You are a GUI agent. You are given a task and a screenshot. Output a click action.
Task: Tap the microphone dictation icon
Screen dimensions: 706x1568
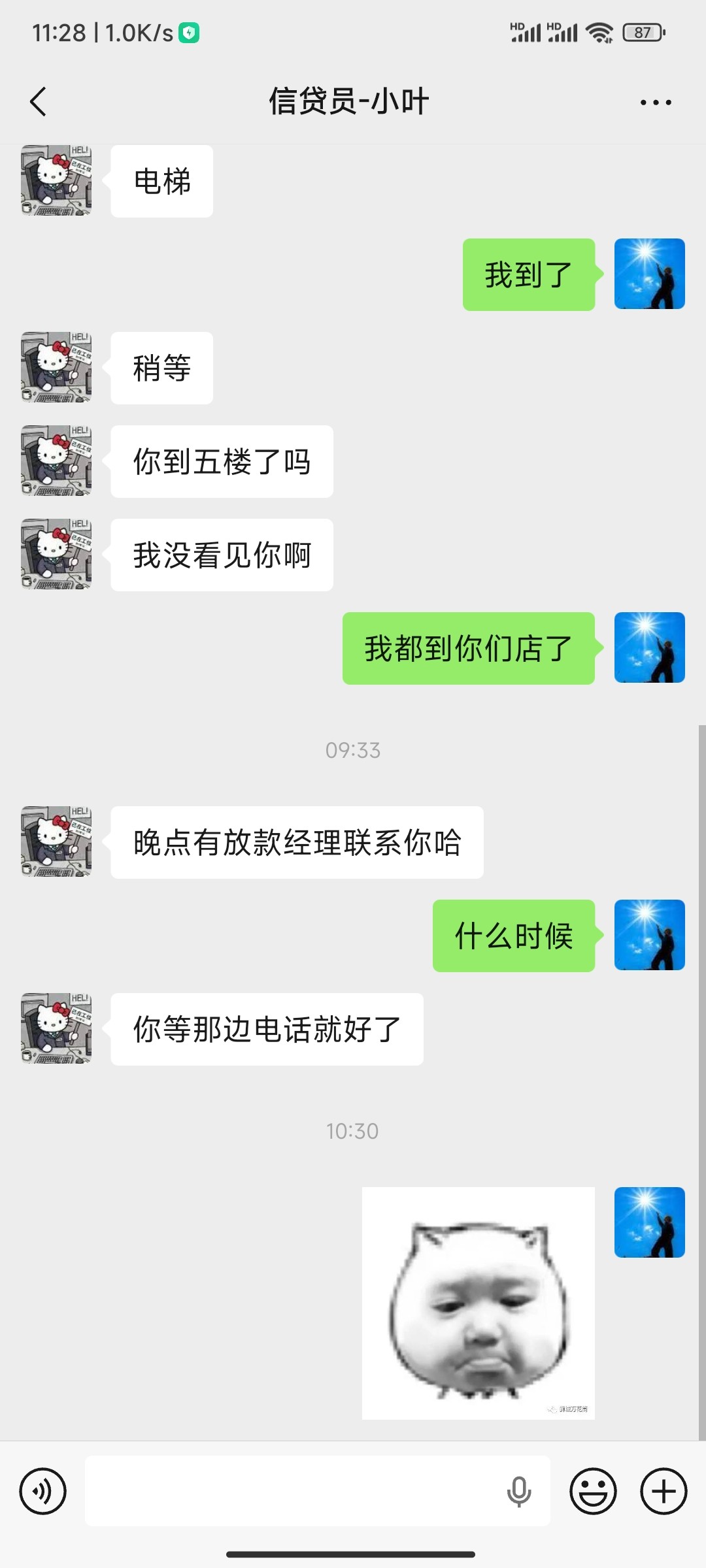[519, 1492]
